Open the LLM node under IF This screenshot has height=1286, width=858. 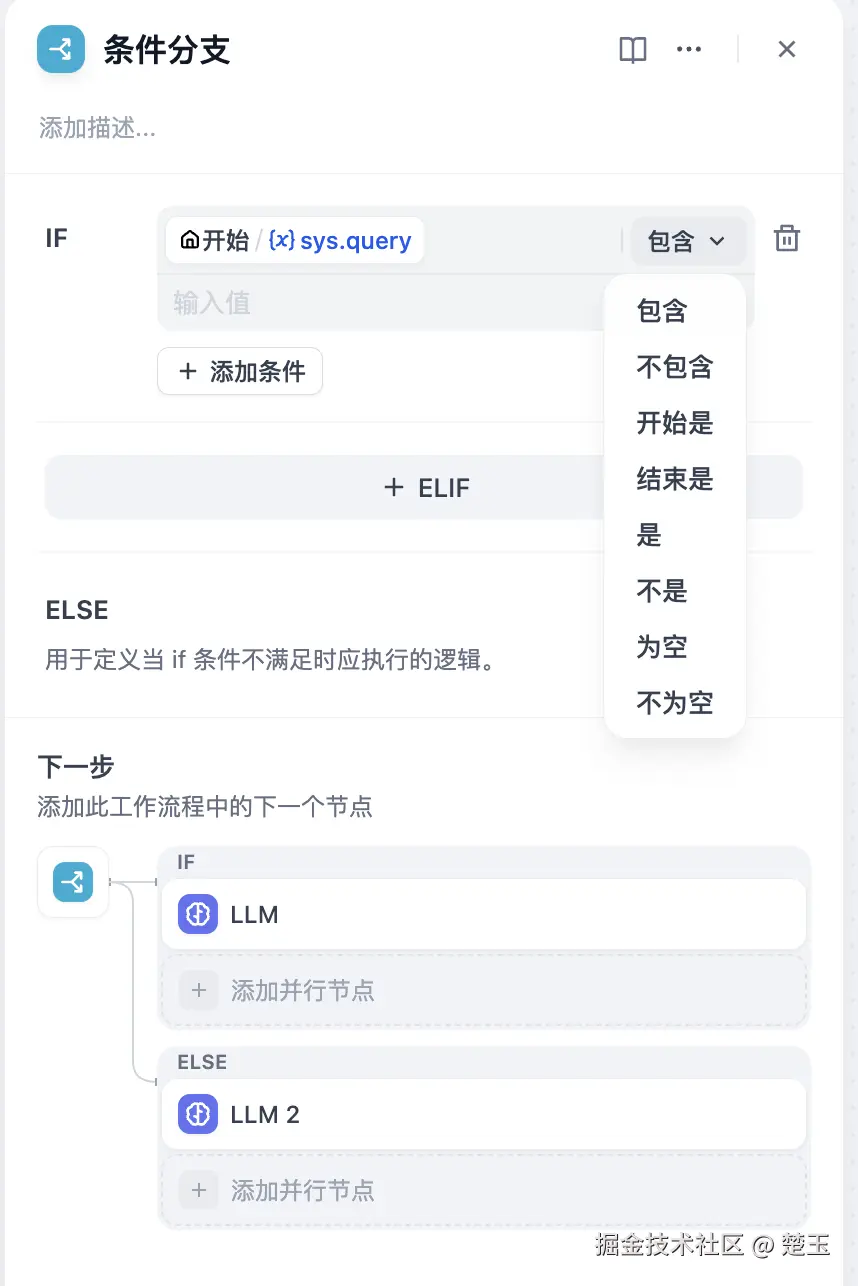[x=483, y=915]
